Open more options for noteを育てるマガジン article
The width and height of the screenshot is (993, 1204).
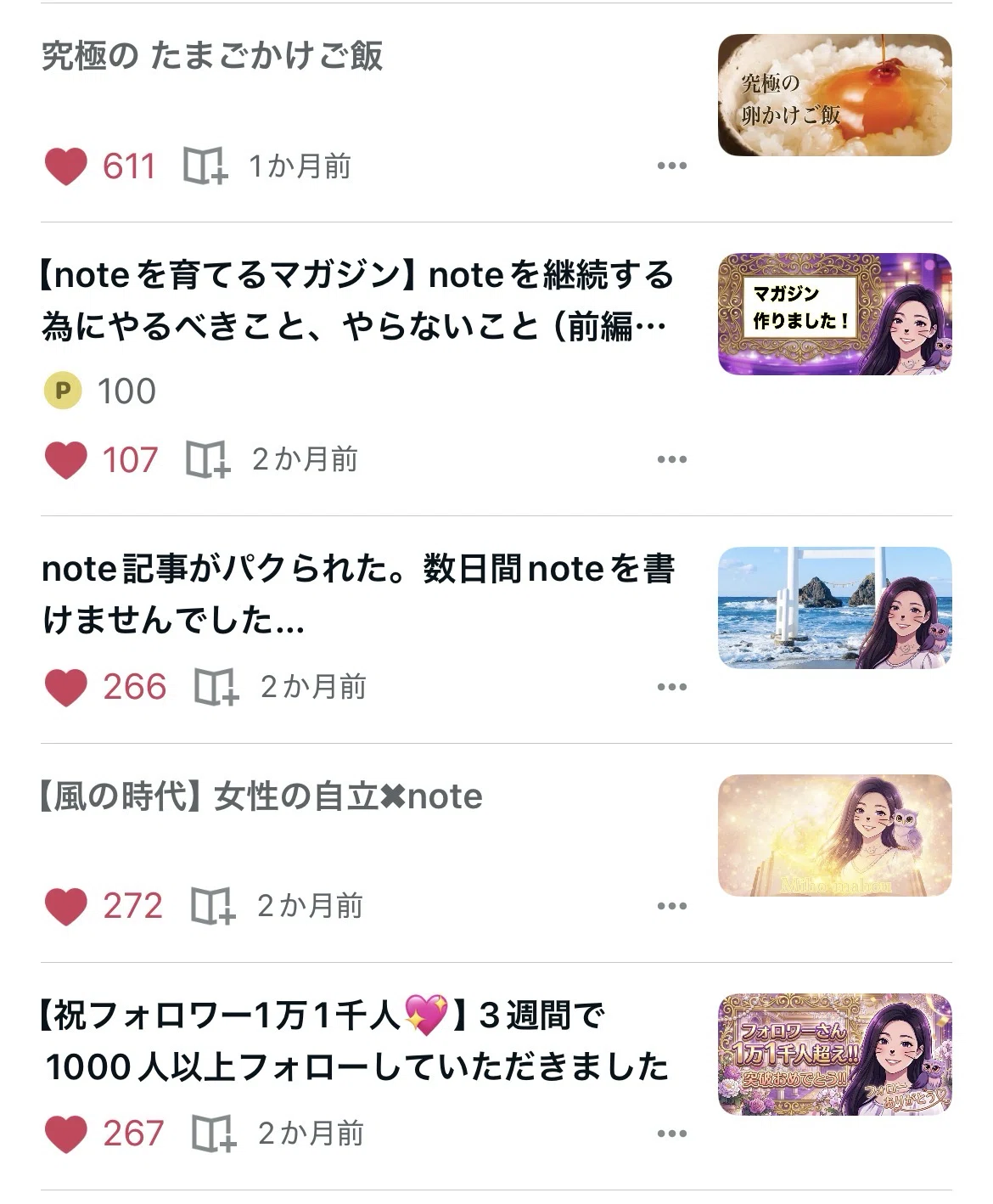point(671,459)
